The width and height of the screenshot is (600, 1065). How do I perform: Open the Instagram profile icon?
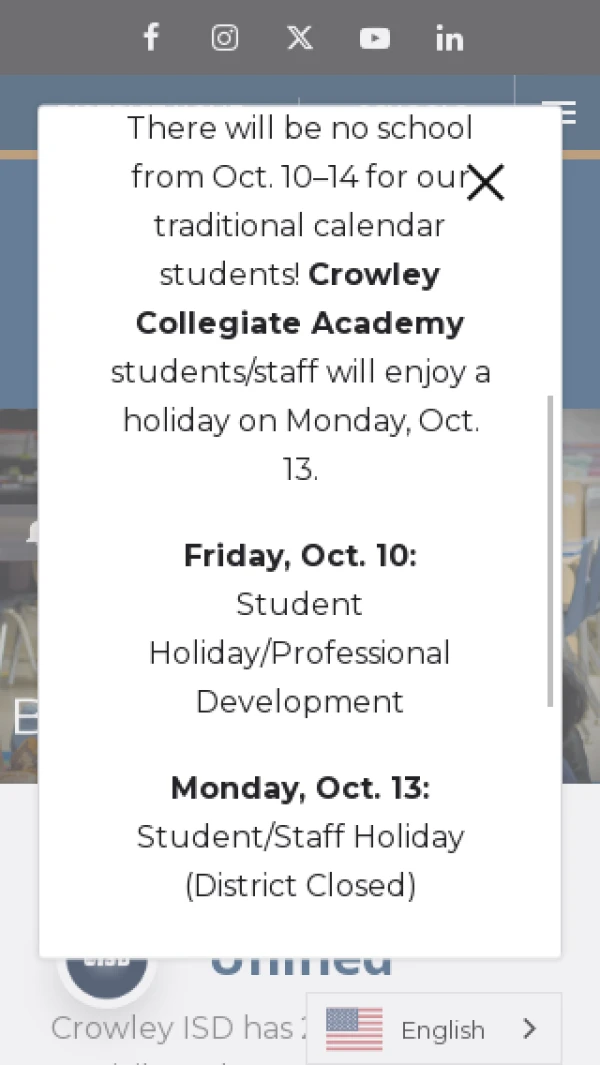[225, 38]
